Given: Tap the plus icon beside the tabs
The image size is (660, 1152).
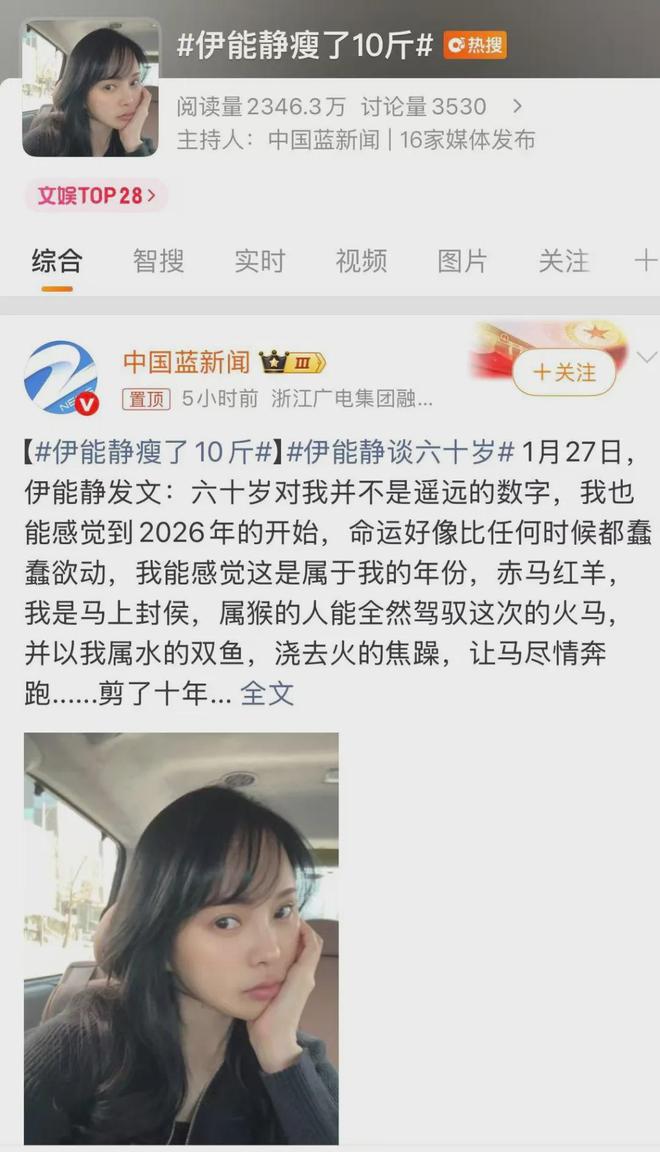Looking at the screenshot, I should (x=646, y=261).
